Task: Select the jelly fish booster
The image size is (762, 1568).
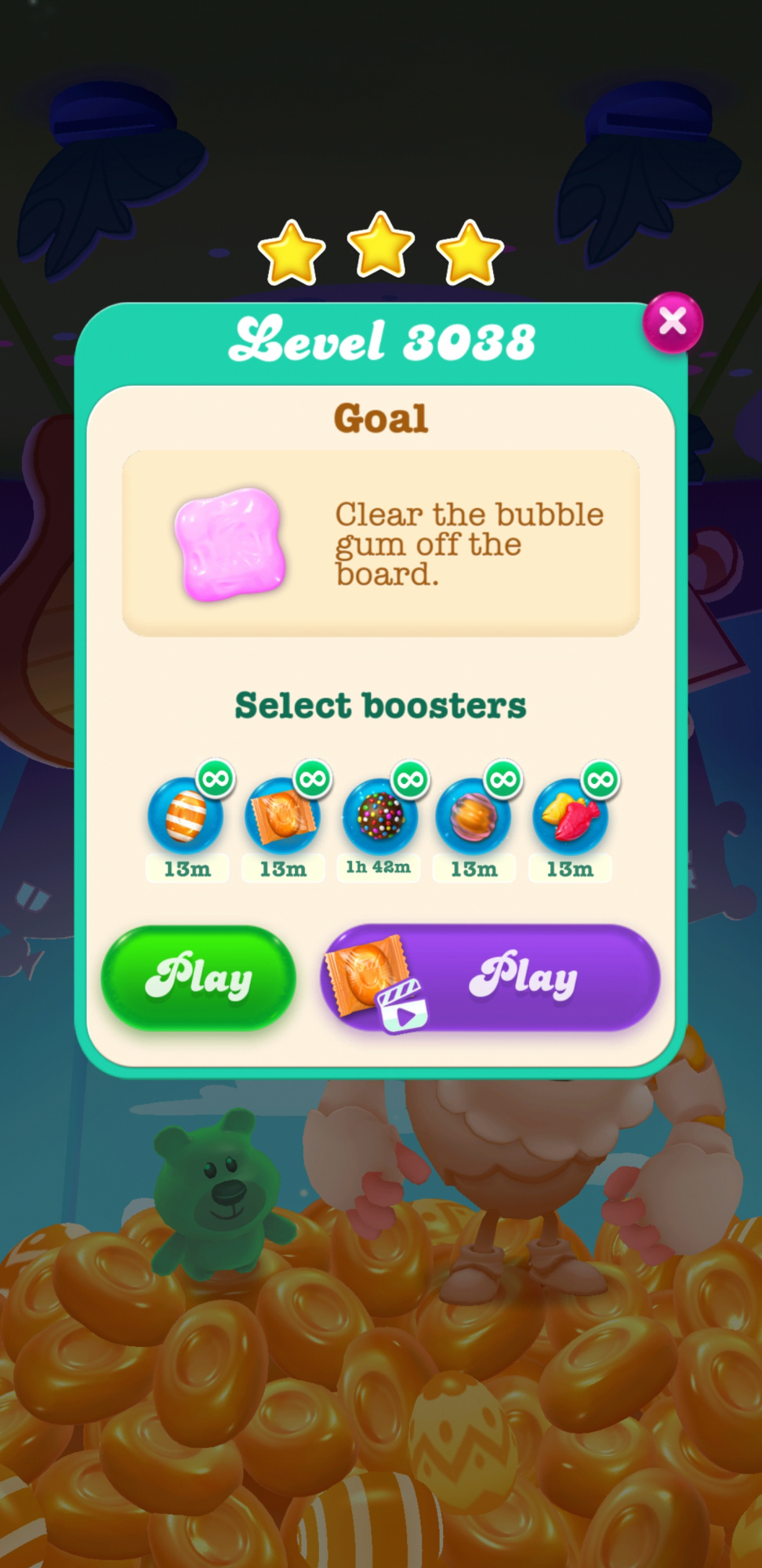Action: coord(571,815)
